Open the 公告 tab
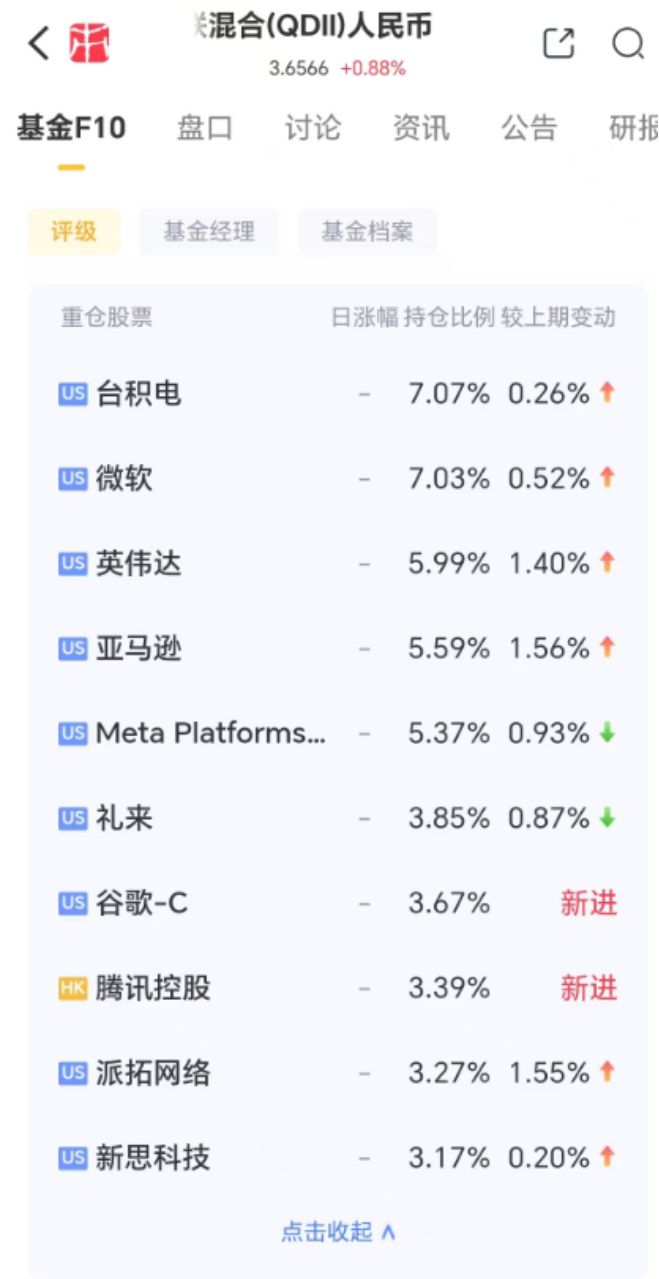 528,128
